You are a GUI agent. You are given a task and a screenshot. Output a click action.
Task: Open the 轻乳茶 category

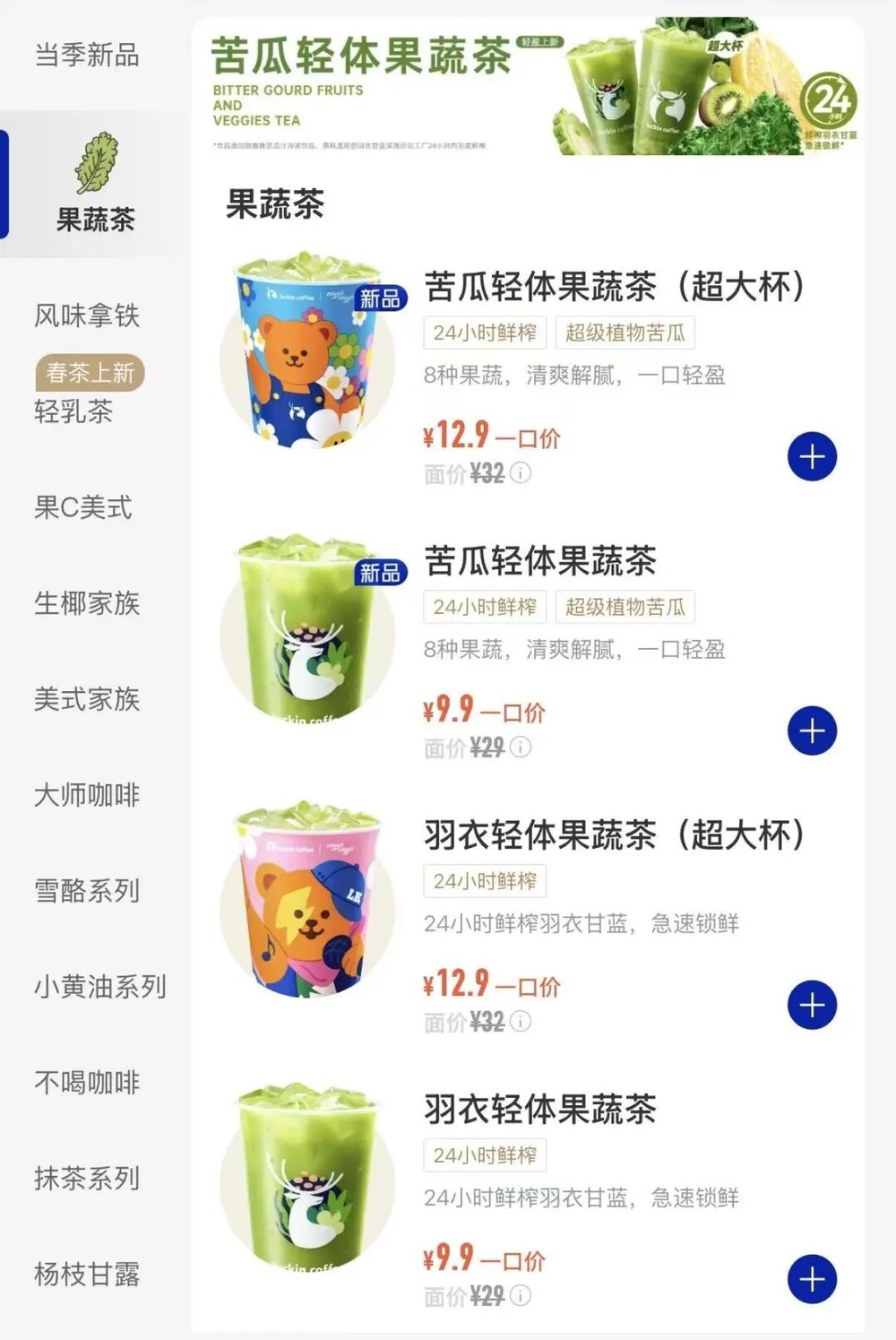pos(73,411)
